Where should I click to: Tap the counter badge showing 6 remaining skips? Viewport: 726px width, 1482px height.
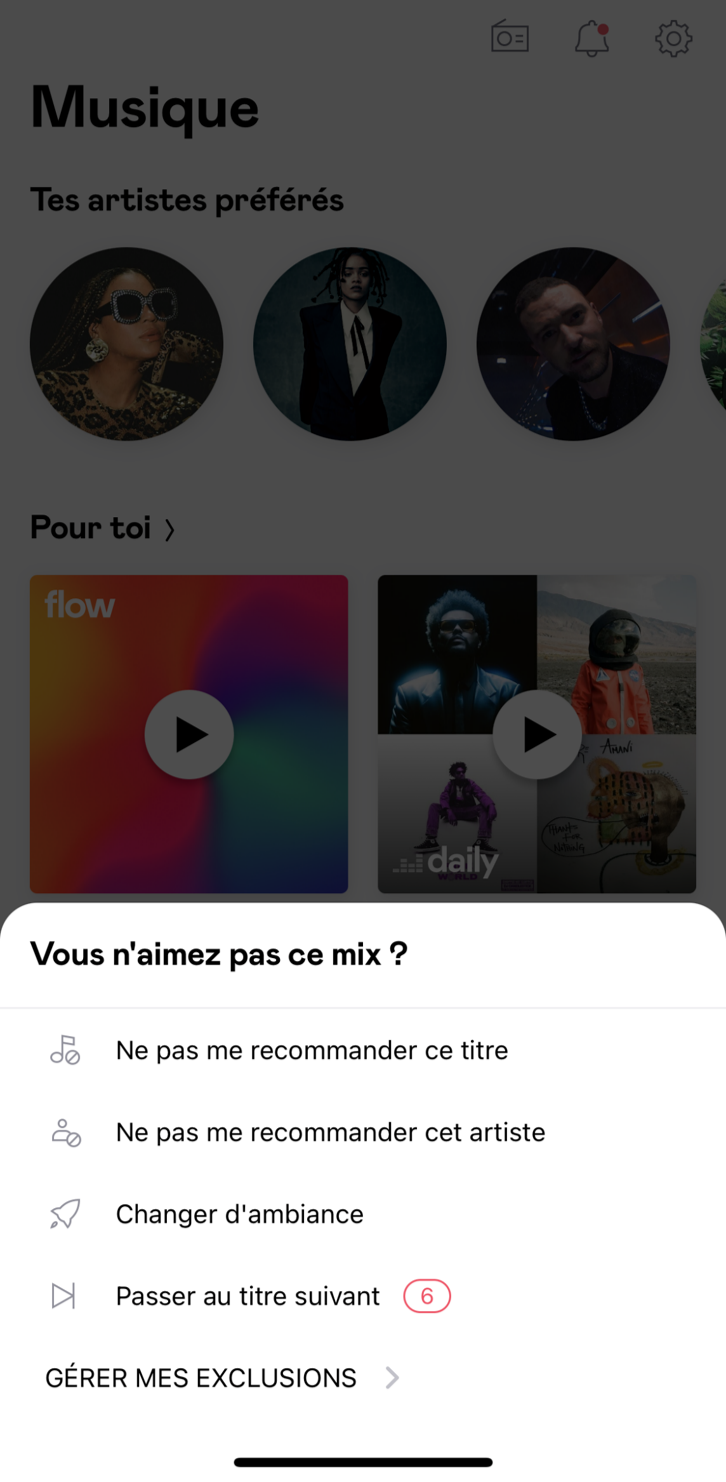pos(426,1296)
